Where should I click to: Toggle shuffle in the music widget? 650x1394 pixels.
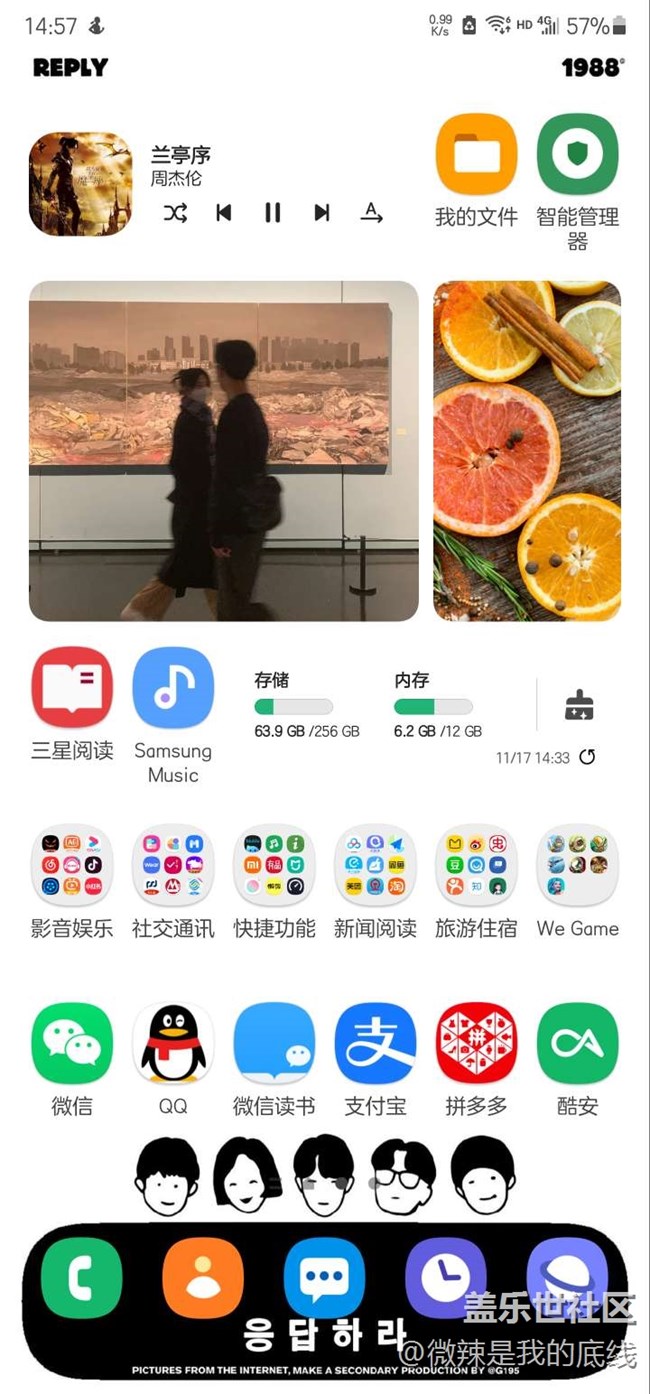click(x=175, y=212)
